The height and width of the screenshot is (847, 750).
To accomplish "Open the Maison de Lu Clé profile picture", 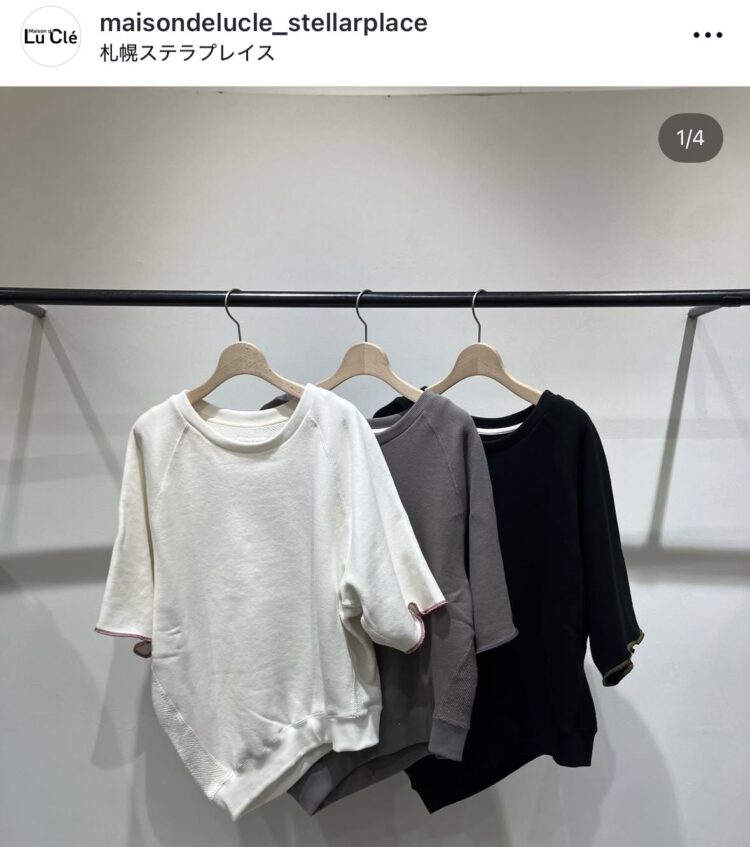I will click(50, 37).
